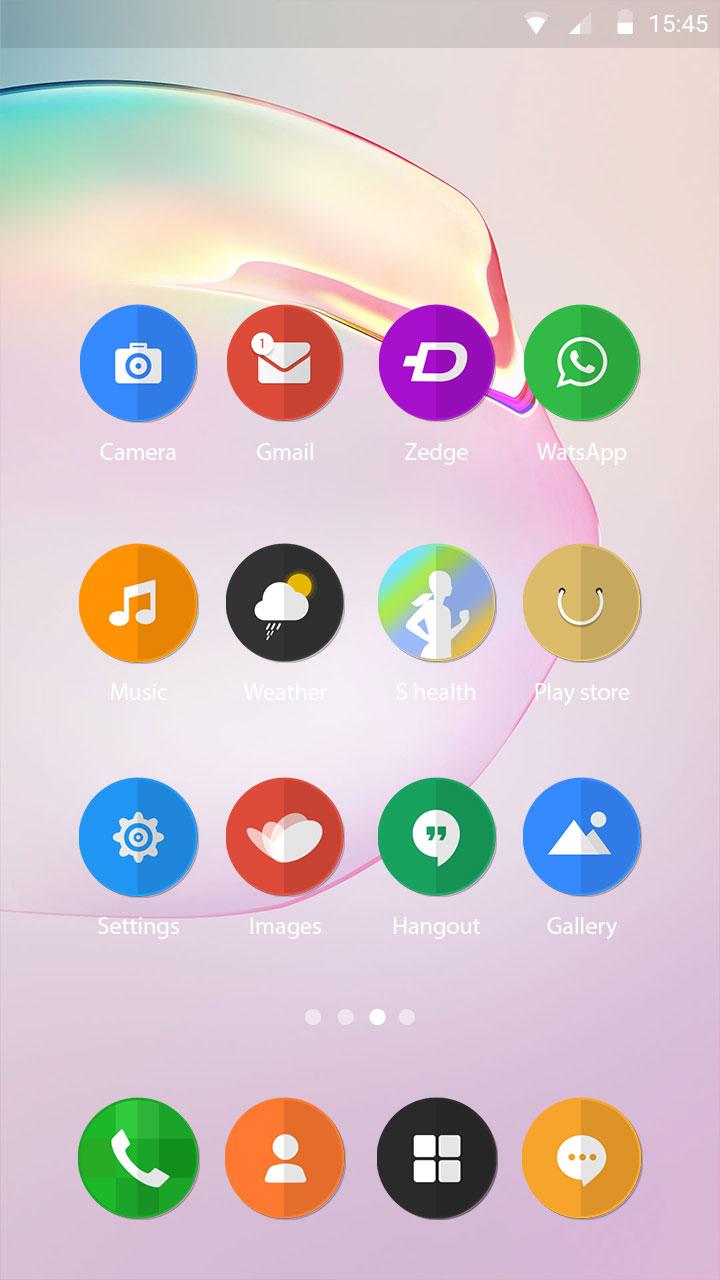Open the green phone dialer in the dock
Image resolution: width=720 pixels, height=1280 pixels.
(x=138, y=1158)
